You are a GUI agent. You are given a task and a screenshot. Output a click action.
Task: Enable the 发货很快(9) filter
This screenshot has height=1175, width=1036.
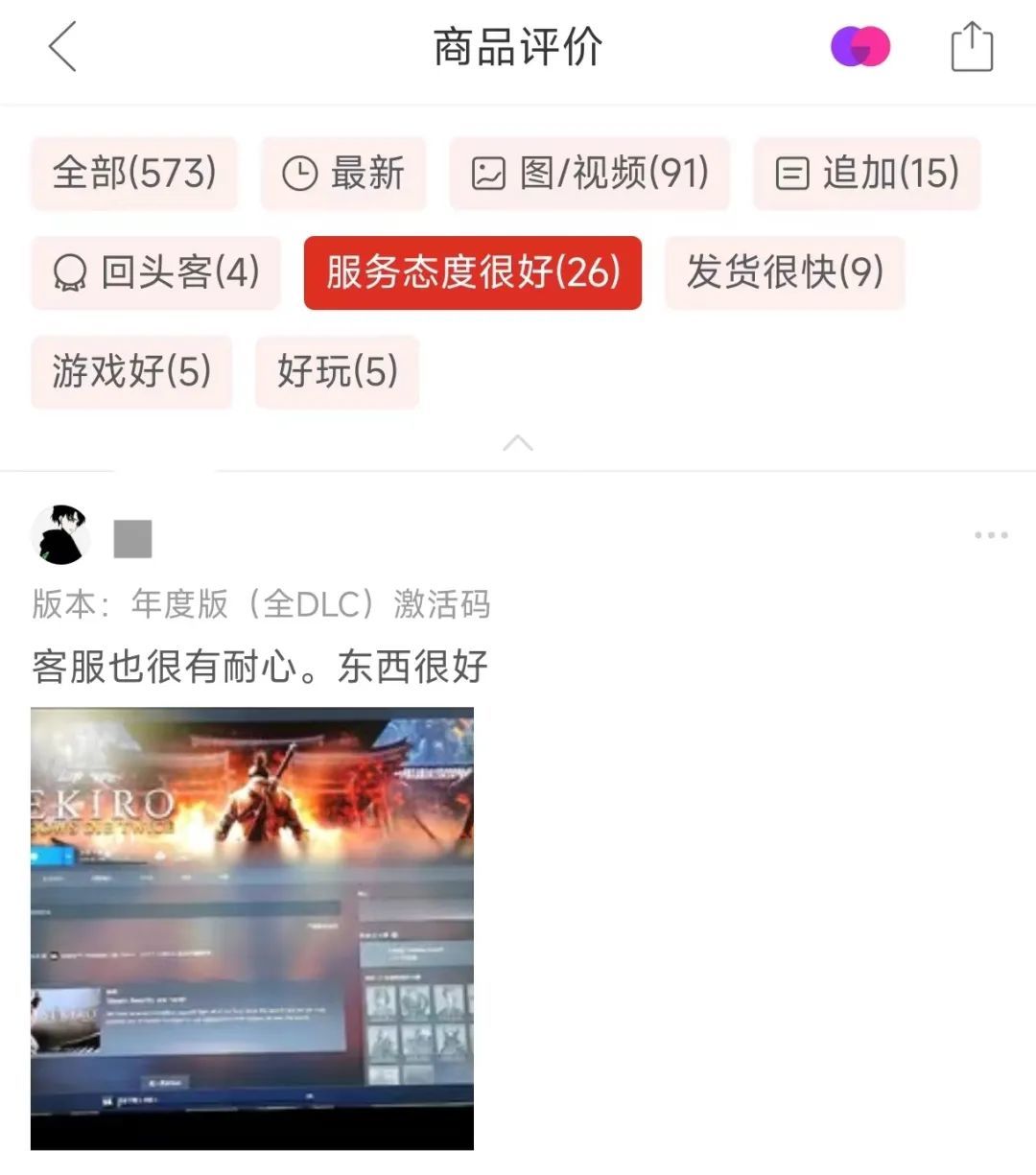coord(785,273)
